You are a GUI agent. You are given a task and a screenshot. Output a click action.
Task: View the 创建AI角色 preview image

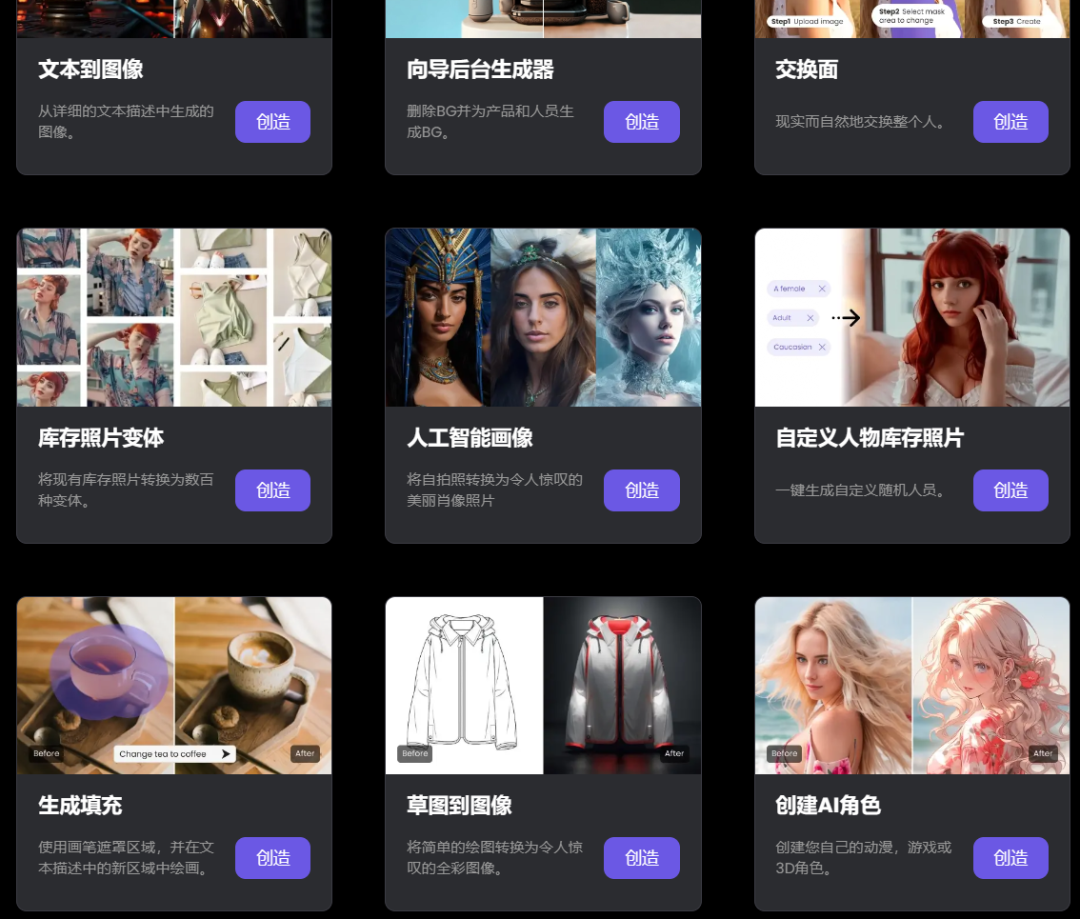pos(912,685)
